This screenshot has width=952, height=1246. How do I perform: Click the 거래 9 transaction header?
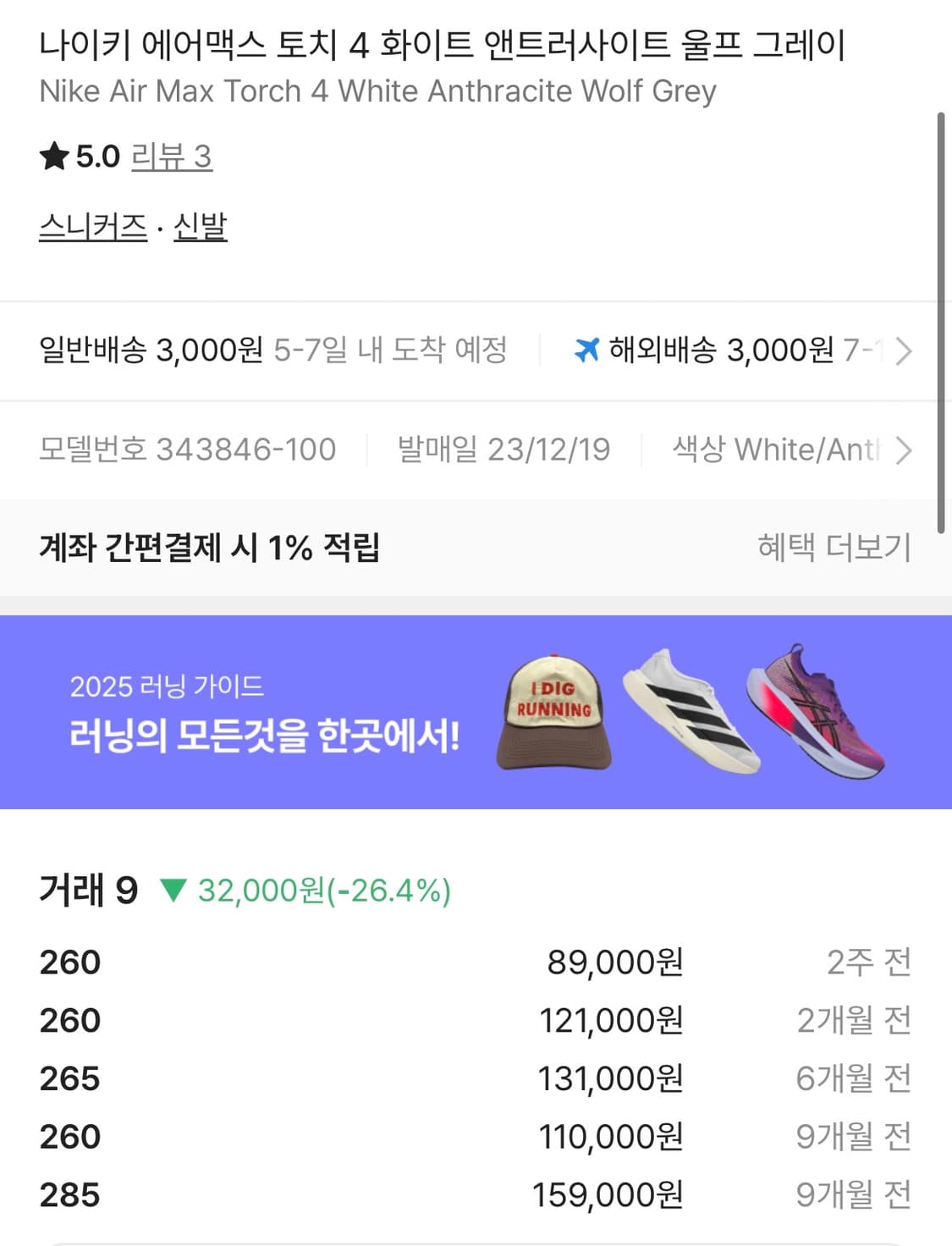pyautogui.click(x=88, y=890)
